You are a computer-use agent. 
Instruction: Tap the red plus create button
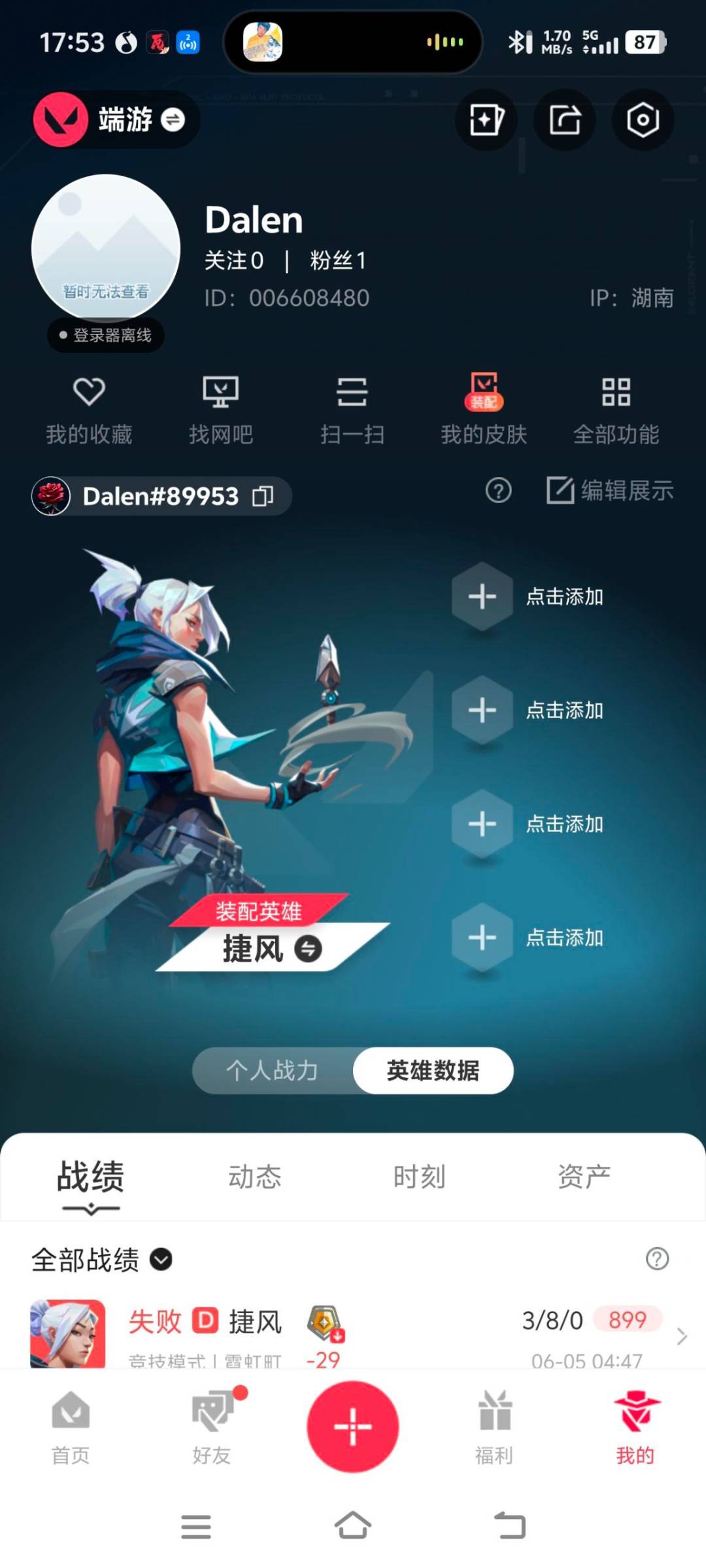(353, 1426)
